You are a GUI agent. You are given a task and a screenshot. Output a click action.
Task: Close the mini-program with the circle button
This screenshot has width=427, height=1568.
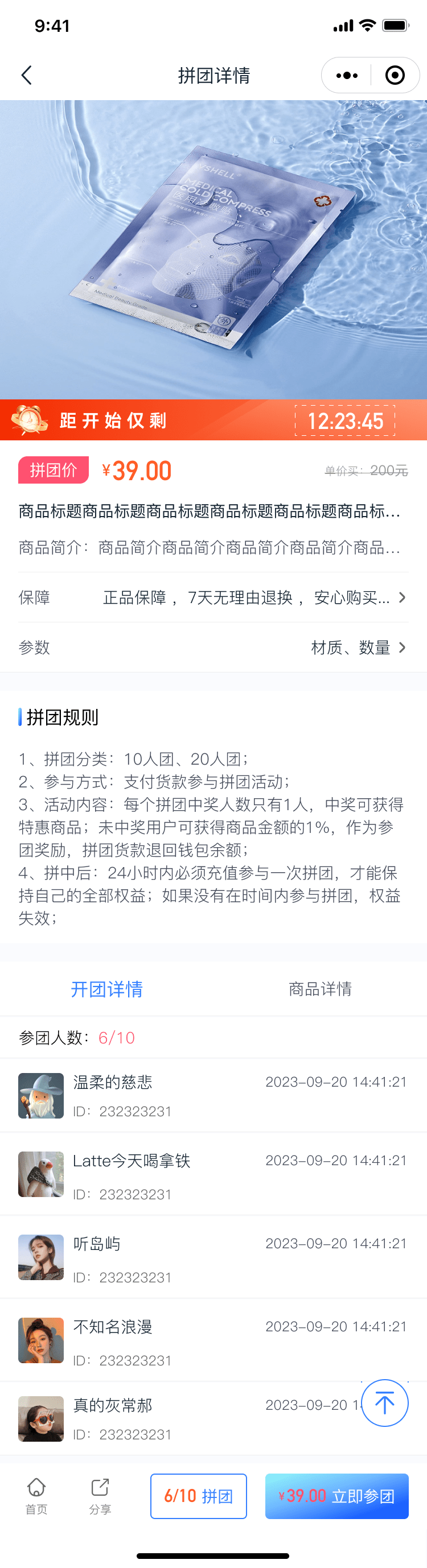[395, 76]
